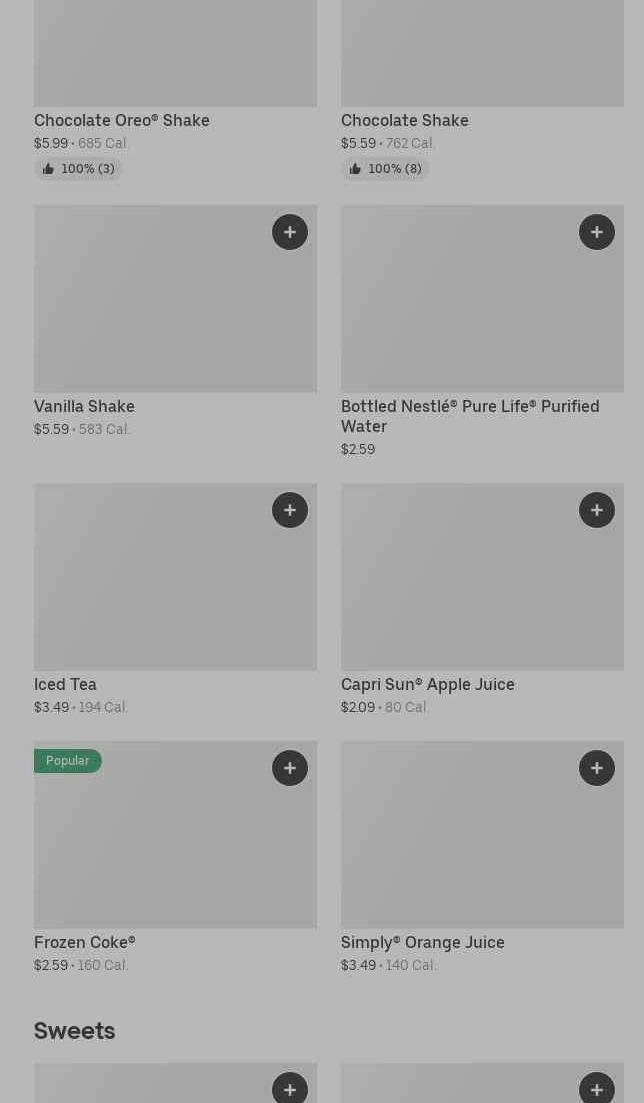644x1103 pixels.
Task: View Bottled Nestlé Pure Life Water details
Action: click(x=470, y=415)
